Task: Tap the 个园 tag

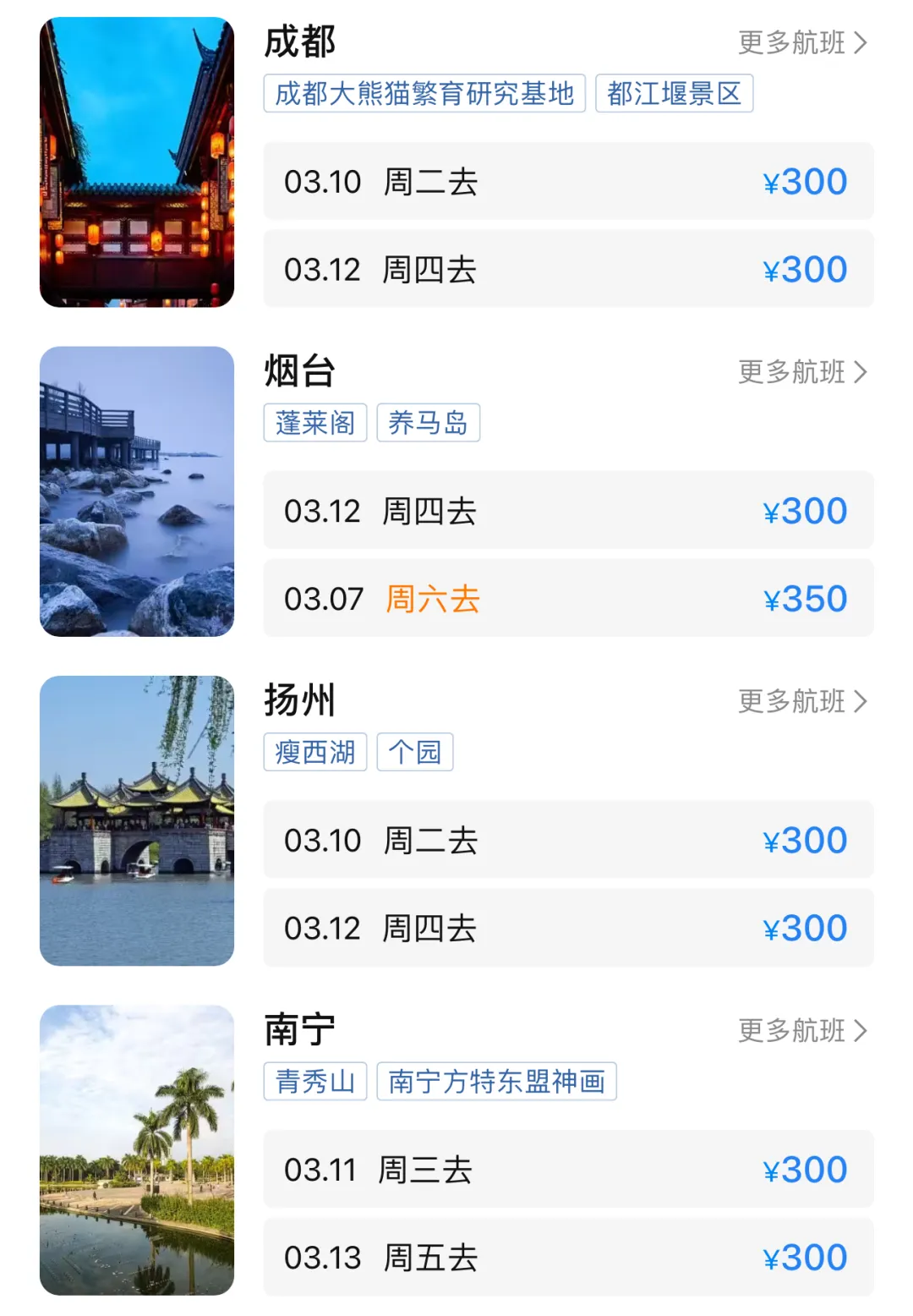Action: [x=414, y=752]
